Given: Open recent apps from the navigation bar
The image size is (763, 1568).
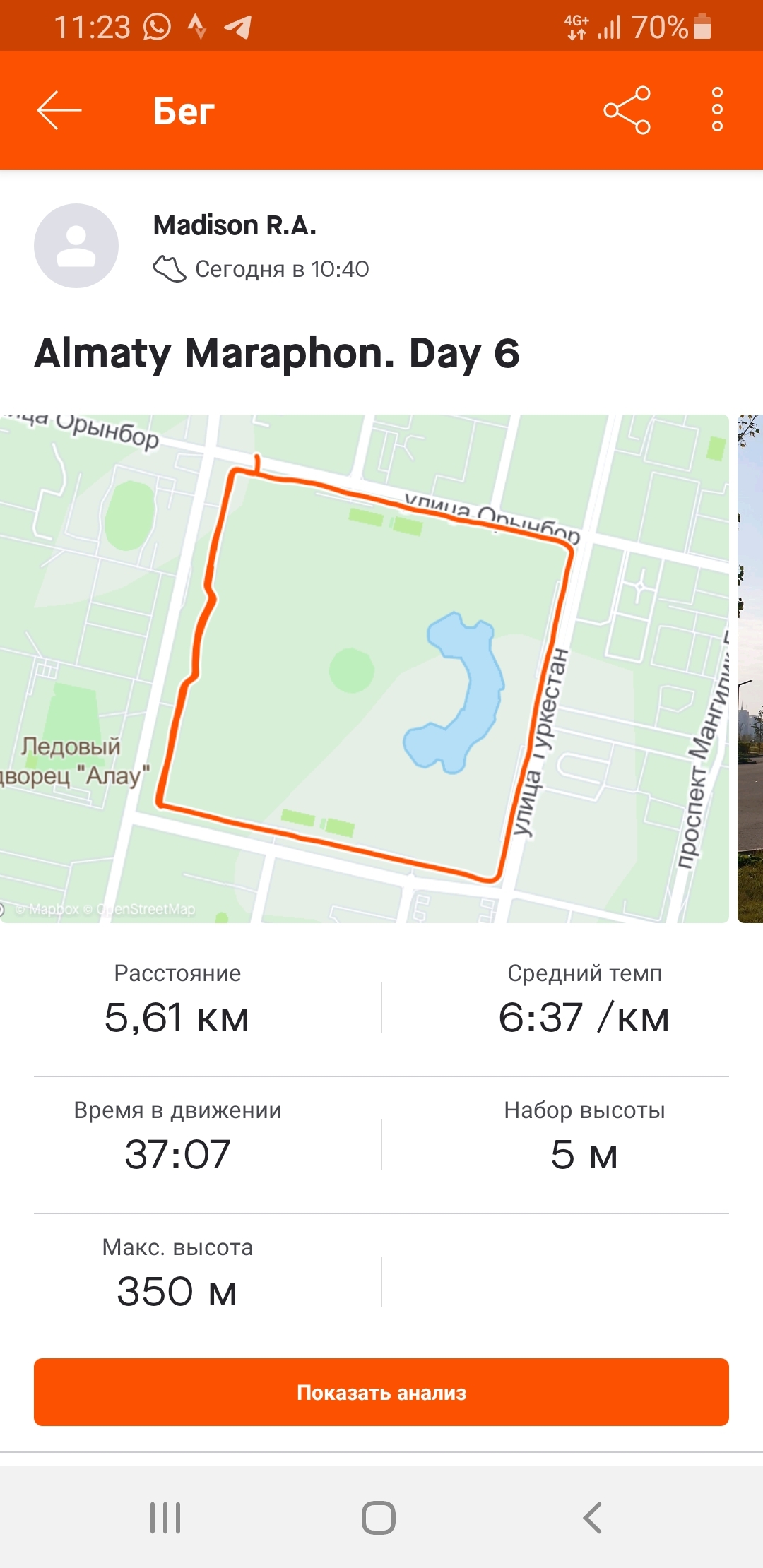Looking at the screenshot, I should coord(165,1517).
